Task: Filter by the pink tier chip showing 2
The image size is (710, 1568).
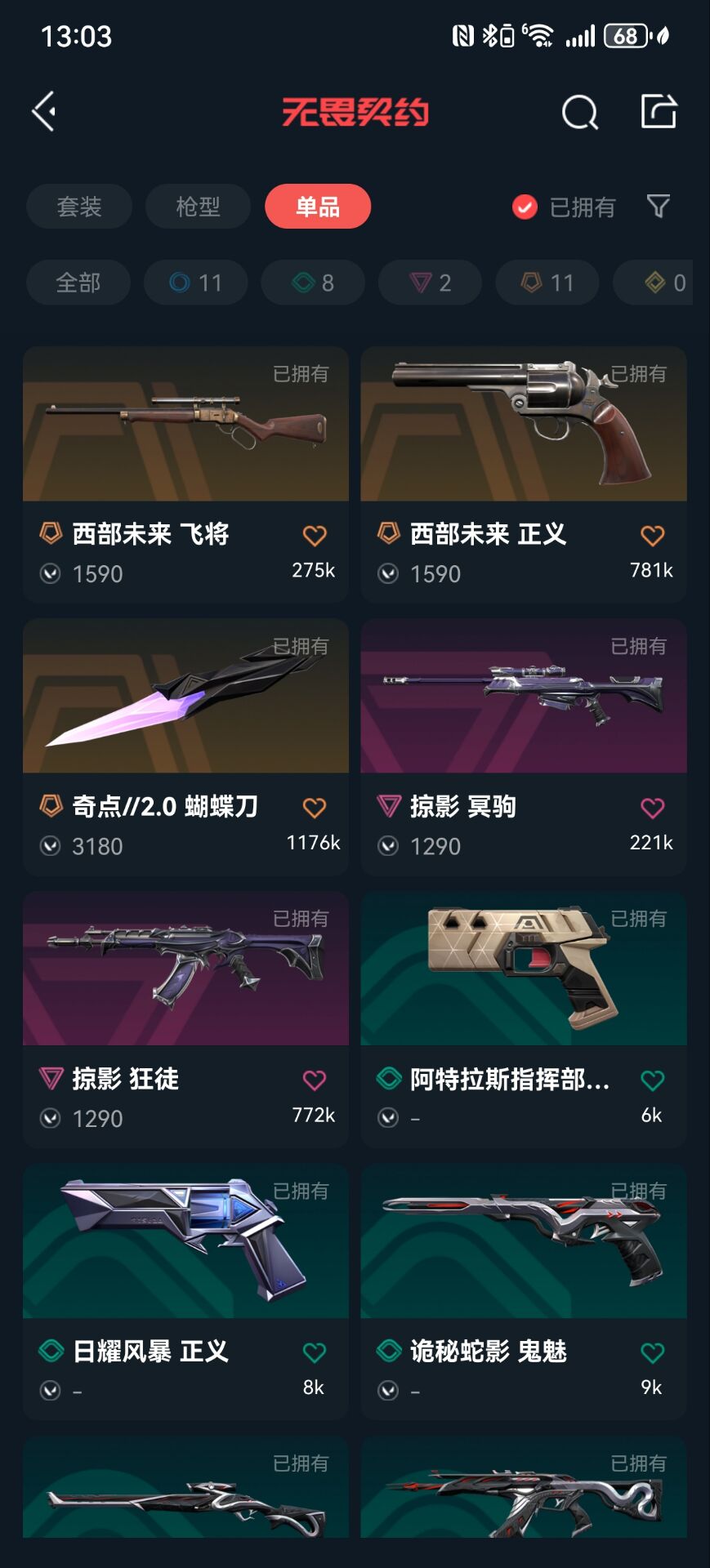Action: 430,283
